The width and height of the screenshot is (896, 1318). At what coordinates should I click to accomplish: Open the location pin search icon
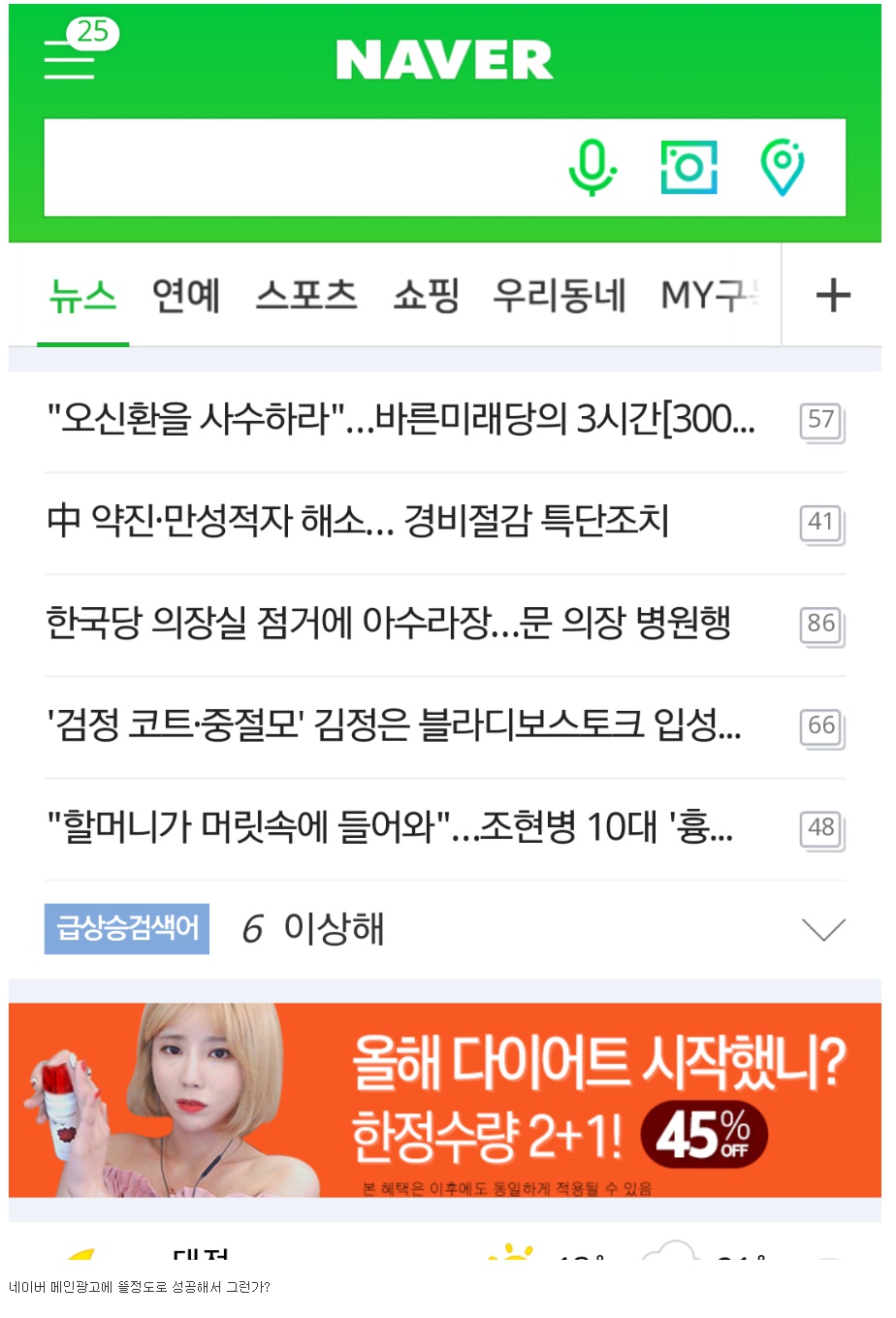click(783, 167)
